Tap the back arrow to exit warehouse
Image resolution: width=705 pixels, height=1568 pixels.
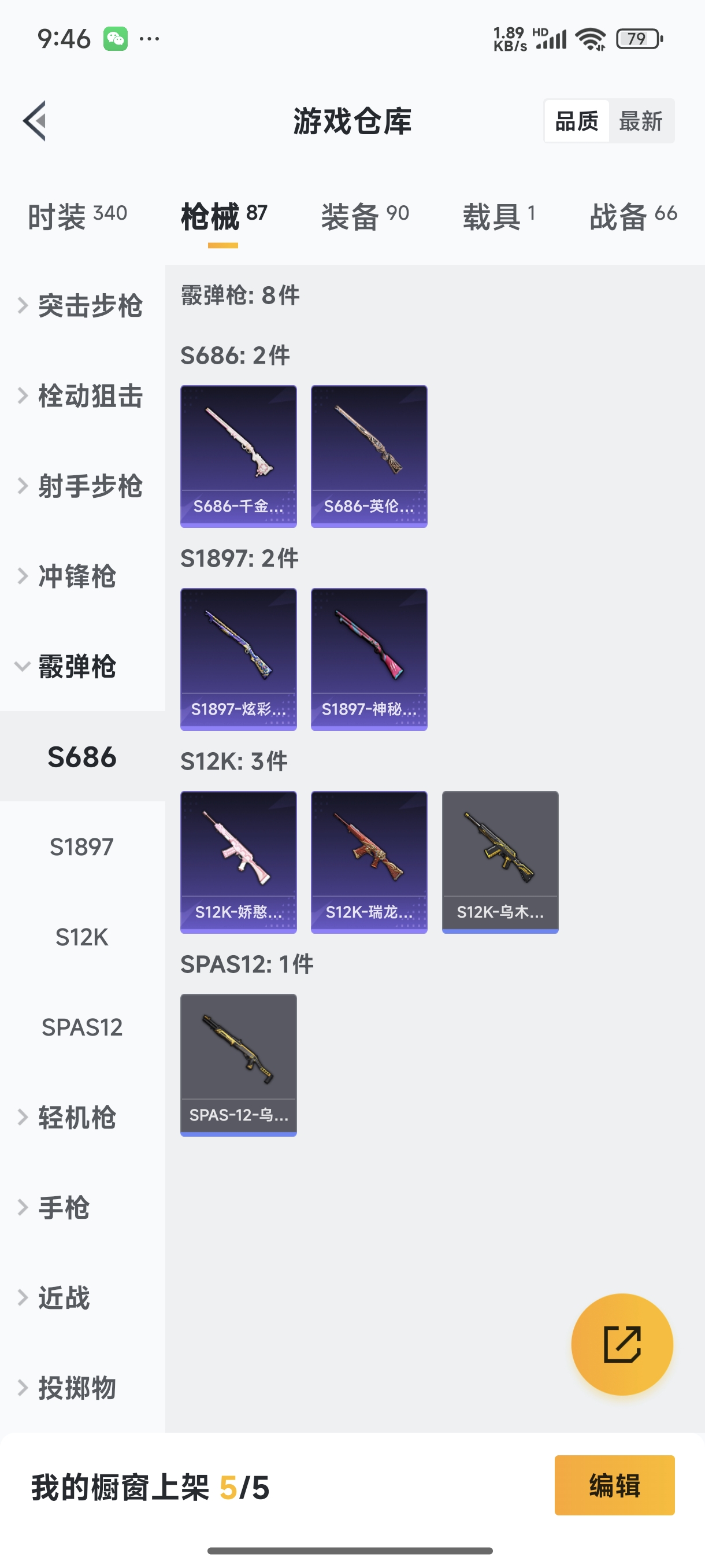[35, 120]
